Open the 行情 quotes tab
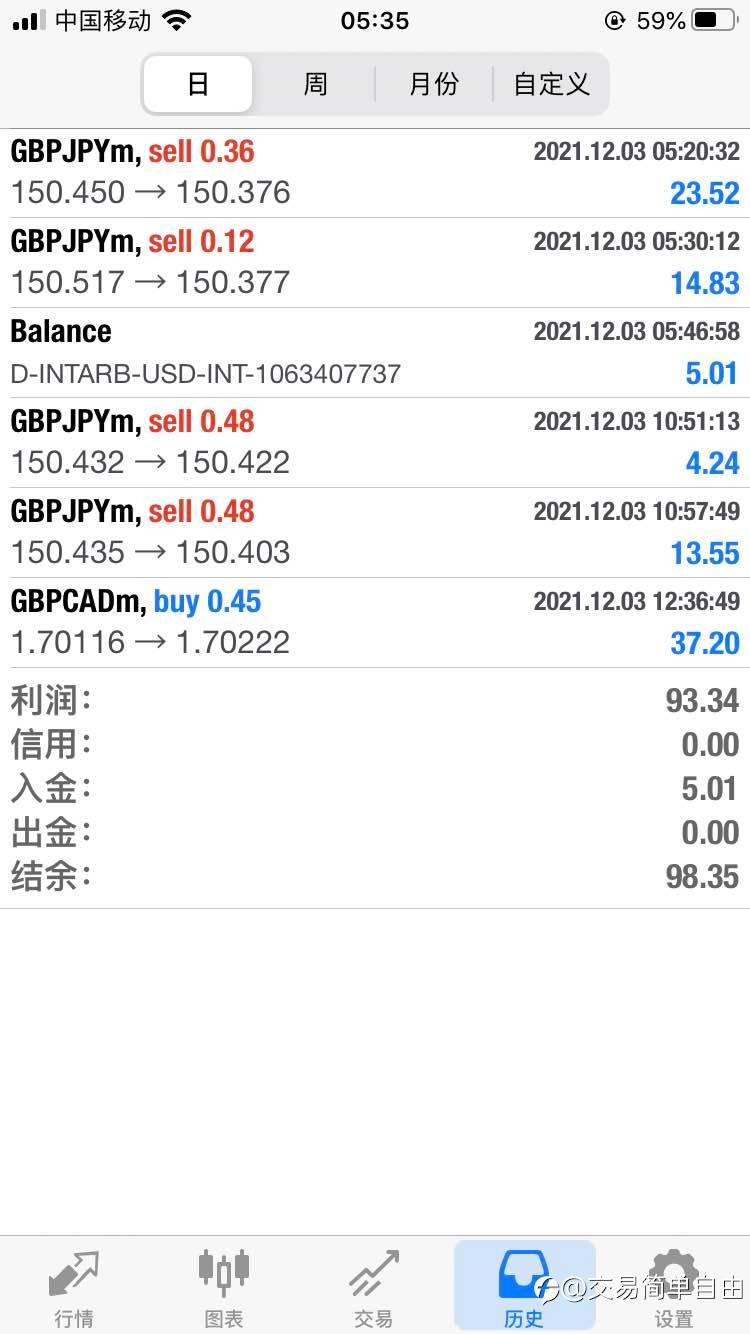Image resolution: width=750 pixels, height=1334 pixels. pyautogui.click(x=74, y=1286)
